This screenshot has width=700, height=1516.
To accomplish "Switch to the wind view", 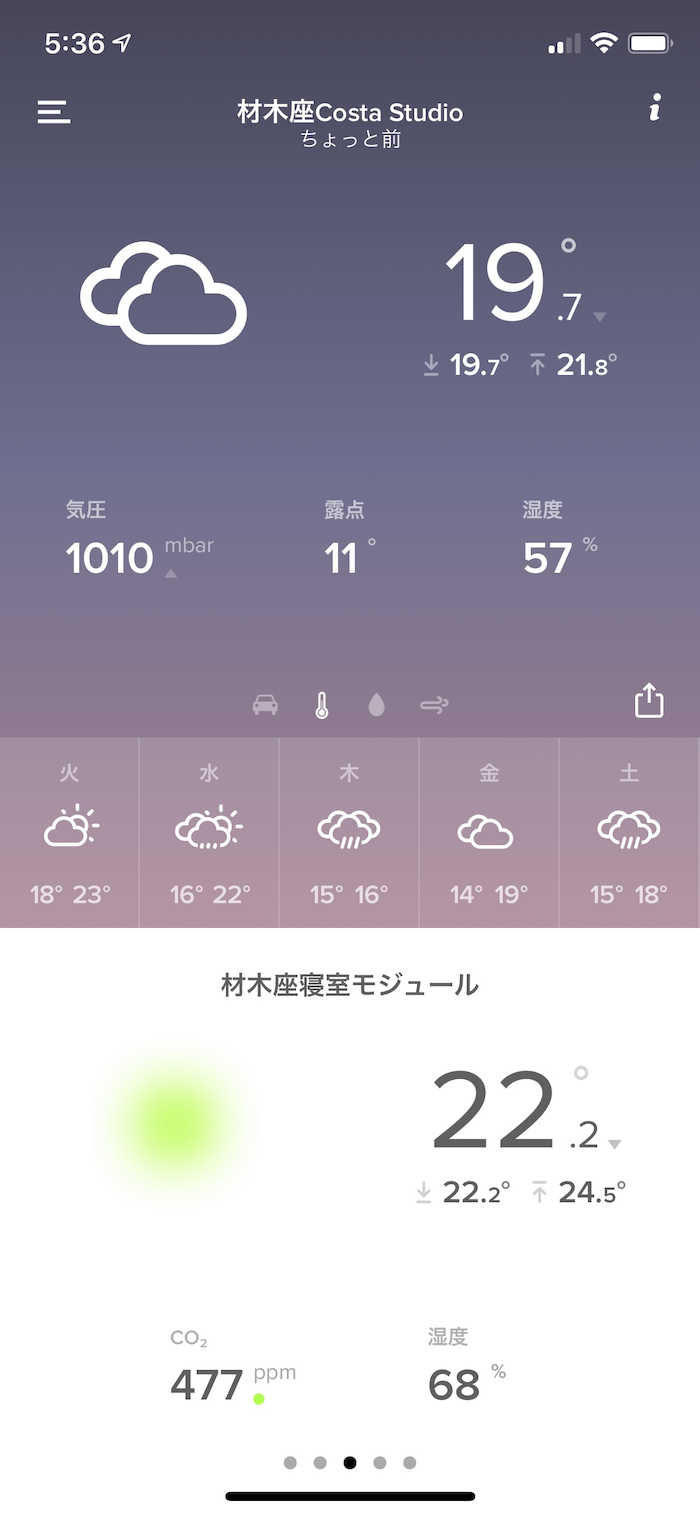I will click(434, 705).
